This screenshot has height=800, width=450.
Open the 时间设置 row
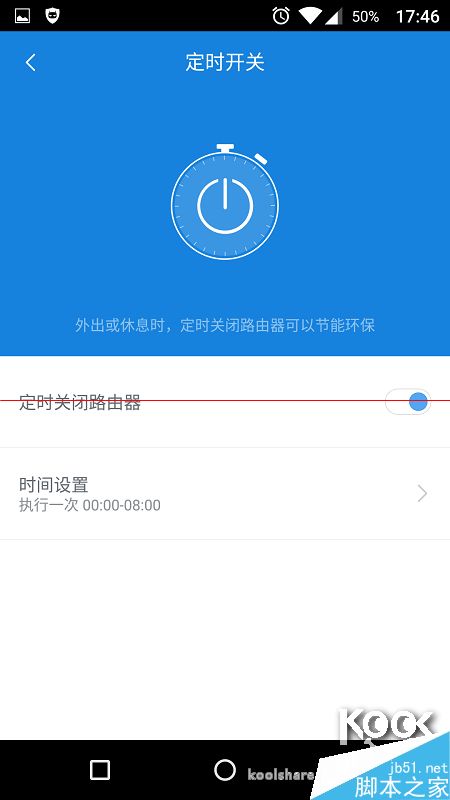click(x=225, y=493)
